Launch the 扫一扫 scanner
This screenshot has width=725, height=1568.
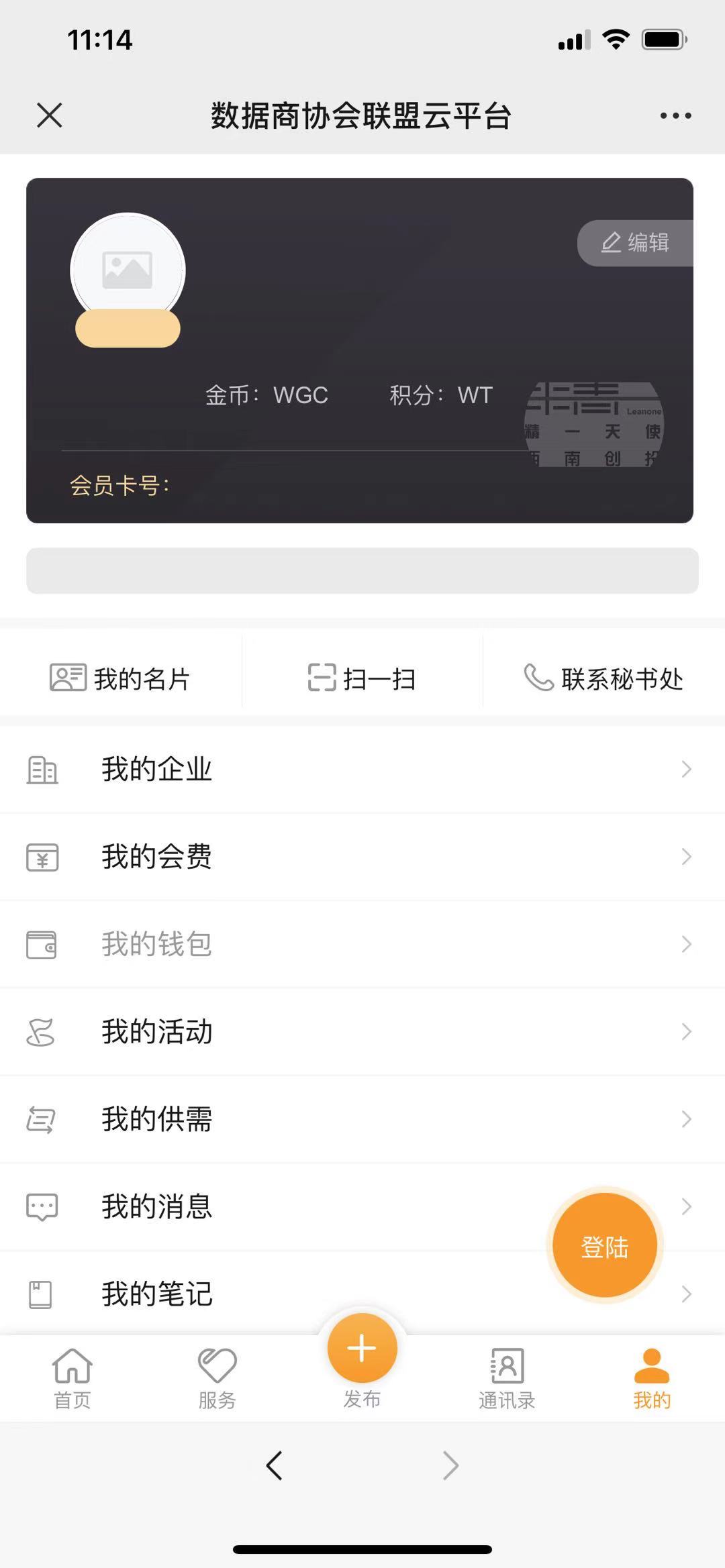tap(362, 678)
